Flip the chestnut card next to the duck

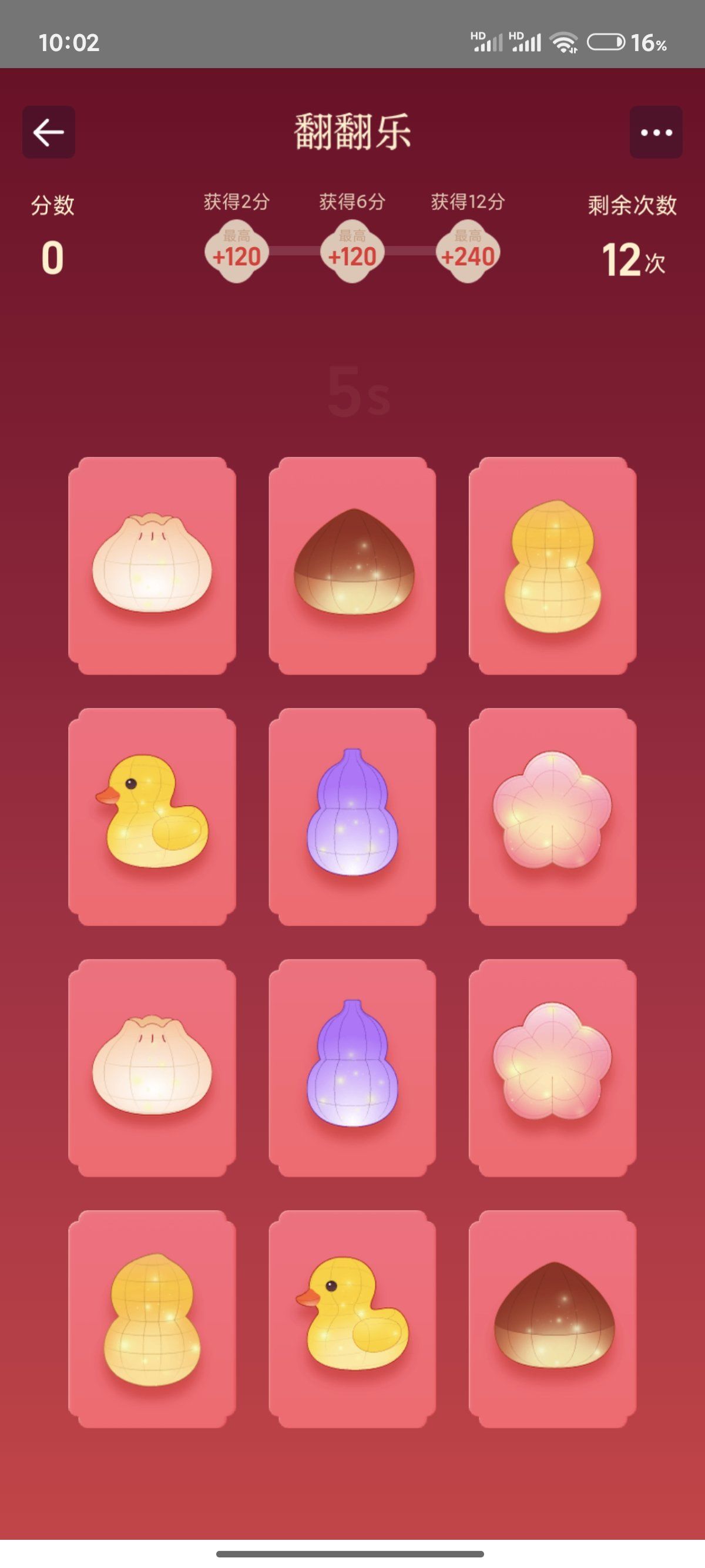pos(552,1318)
